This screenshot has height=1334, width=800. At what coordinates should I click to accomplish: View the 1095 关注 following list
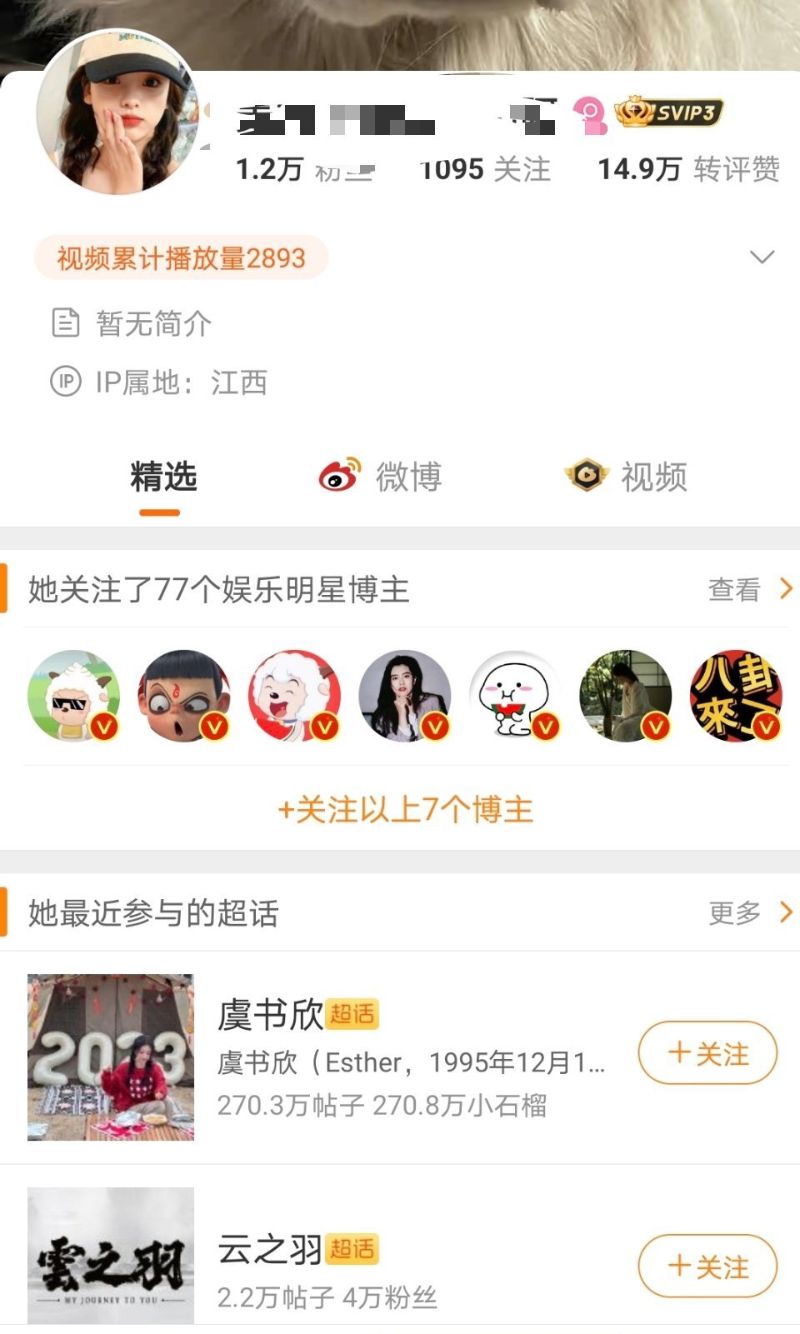(486, 170)
